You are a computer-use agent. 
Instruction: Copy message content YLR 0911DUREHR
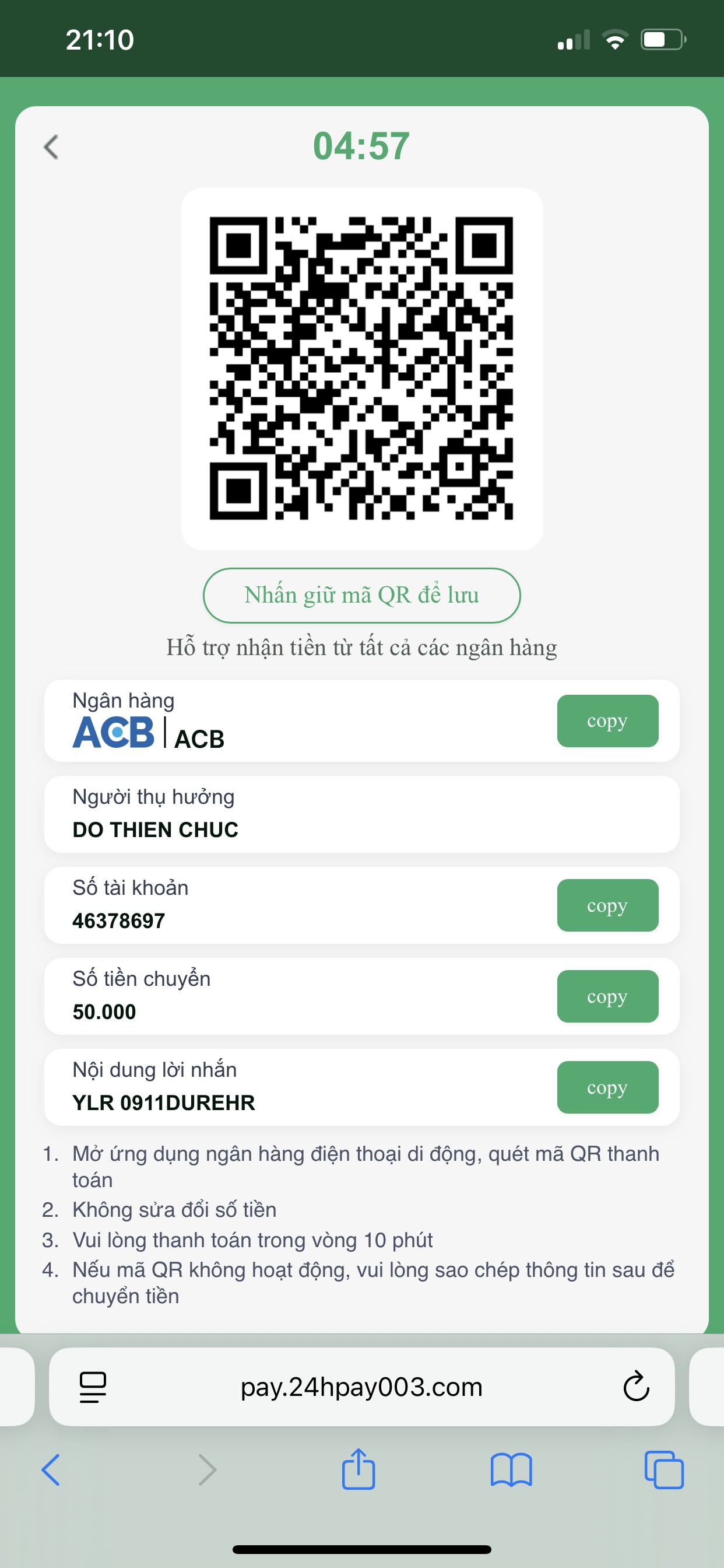[x=607, y=1087]
